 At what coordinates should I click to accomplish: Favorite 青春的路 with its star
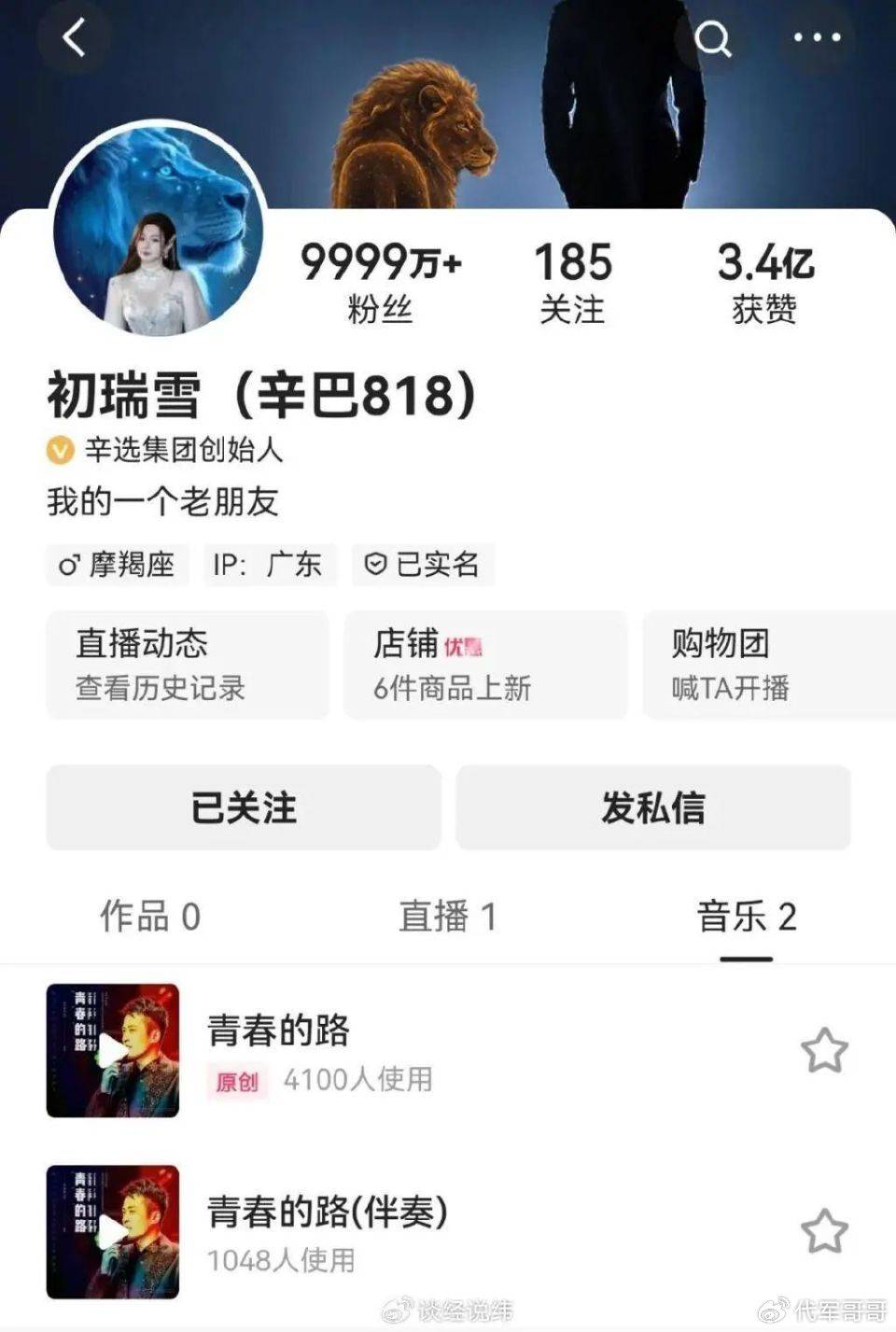pyautogui.click(x=824, y=1051)
